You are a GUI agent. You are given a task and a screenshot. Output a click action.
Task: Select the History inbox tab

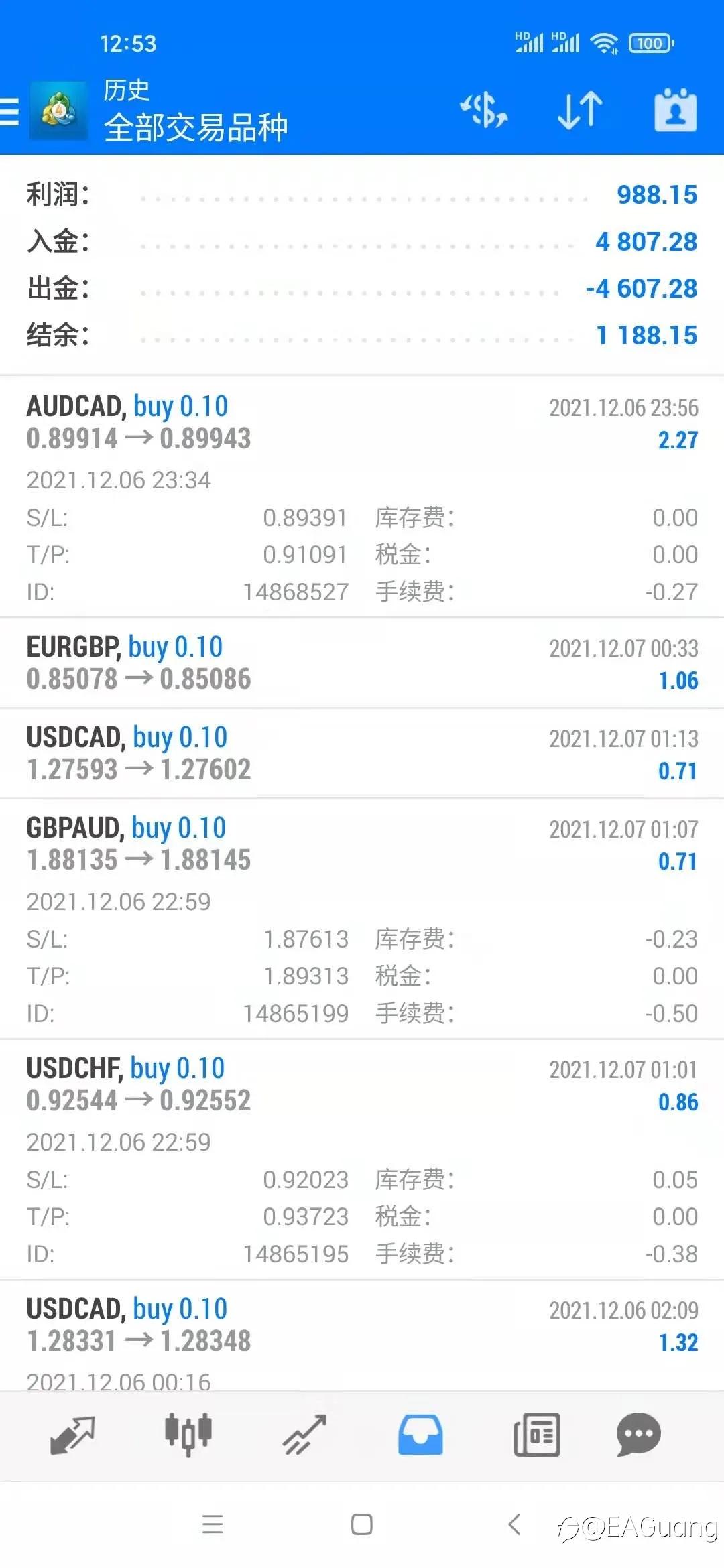420,1435
